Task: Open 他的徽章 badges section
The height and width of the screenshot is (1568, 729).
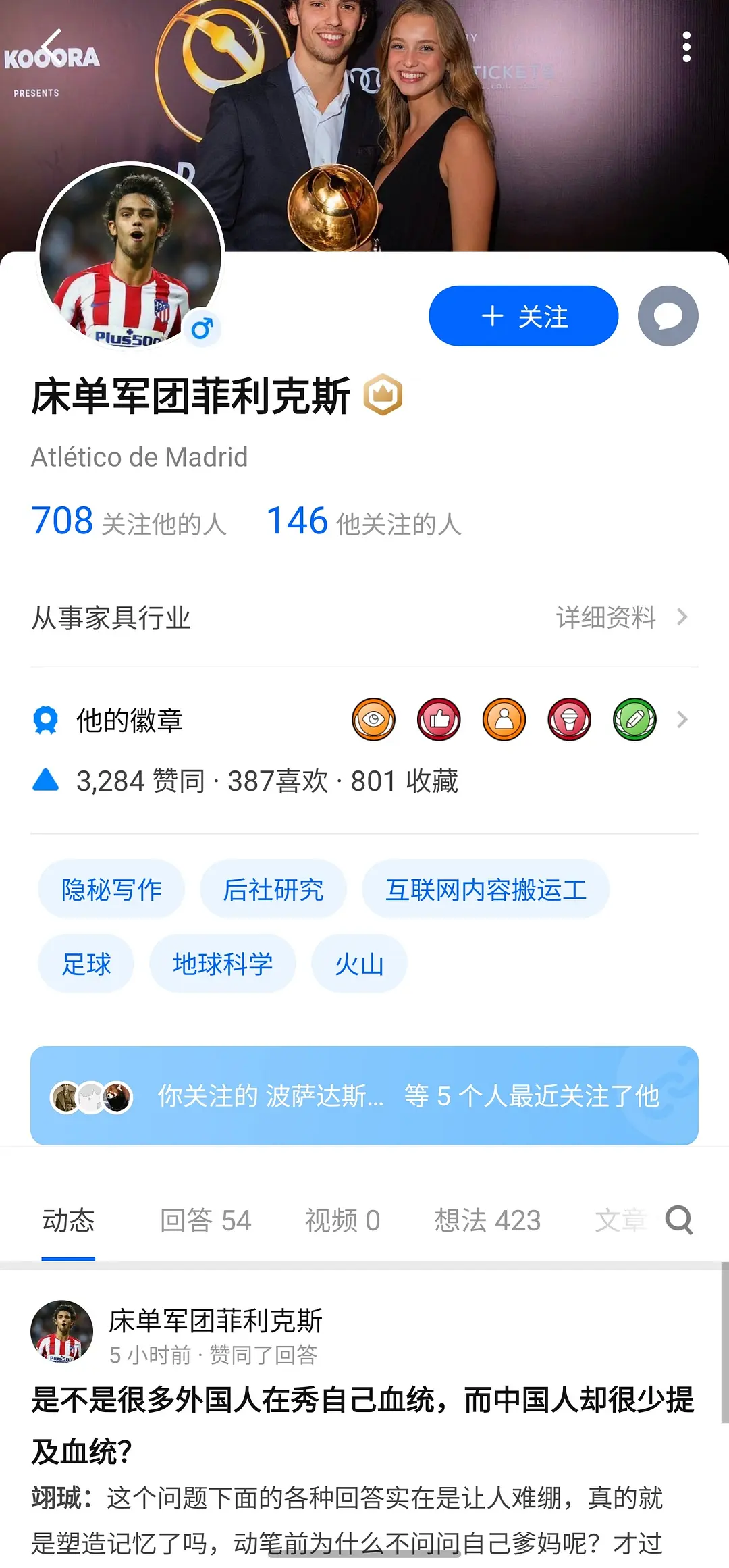Action: click(128, 721)
